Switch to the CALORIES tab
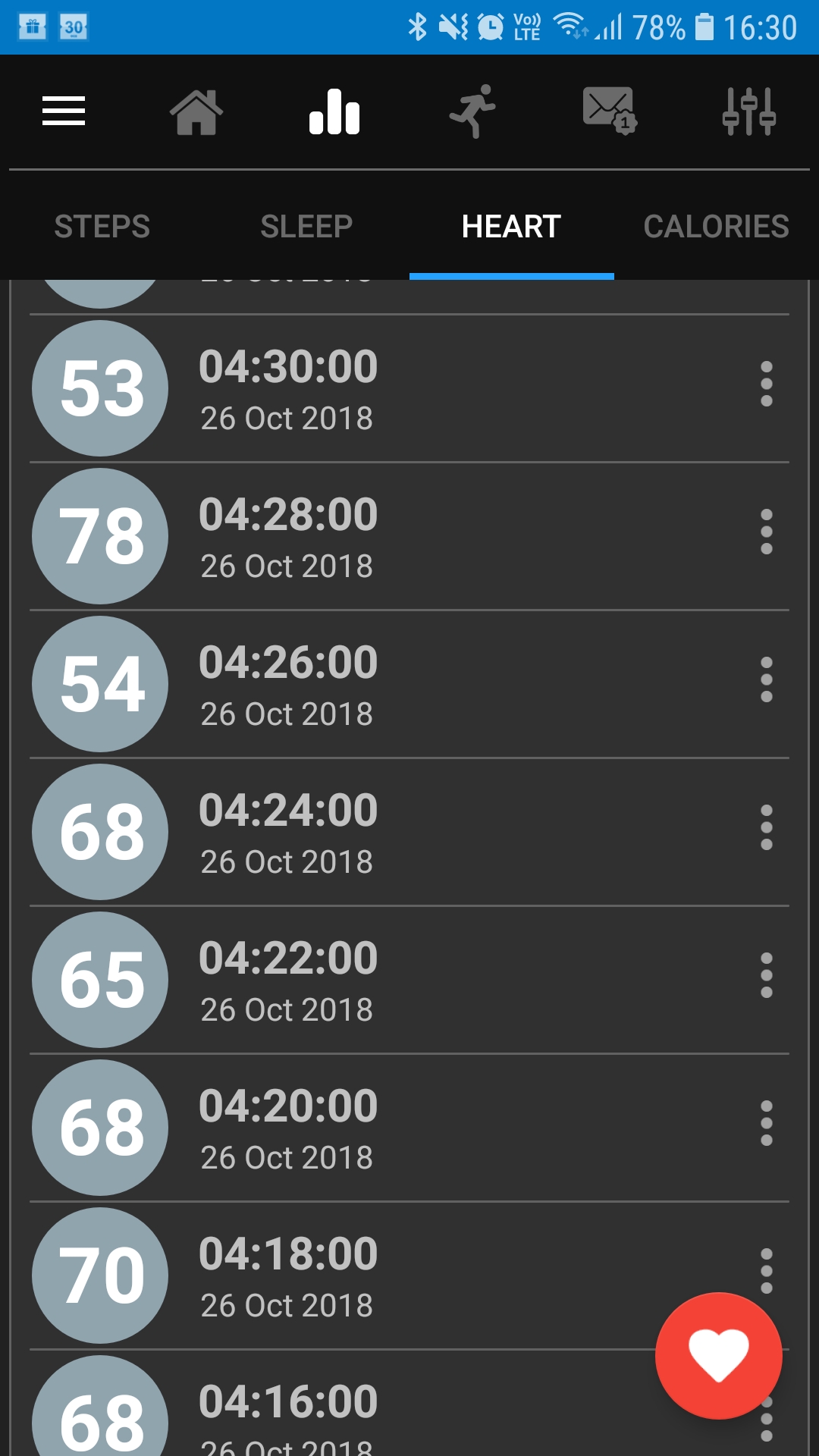819x1456 pixels. 717,227
